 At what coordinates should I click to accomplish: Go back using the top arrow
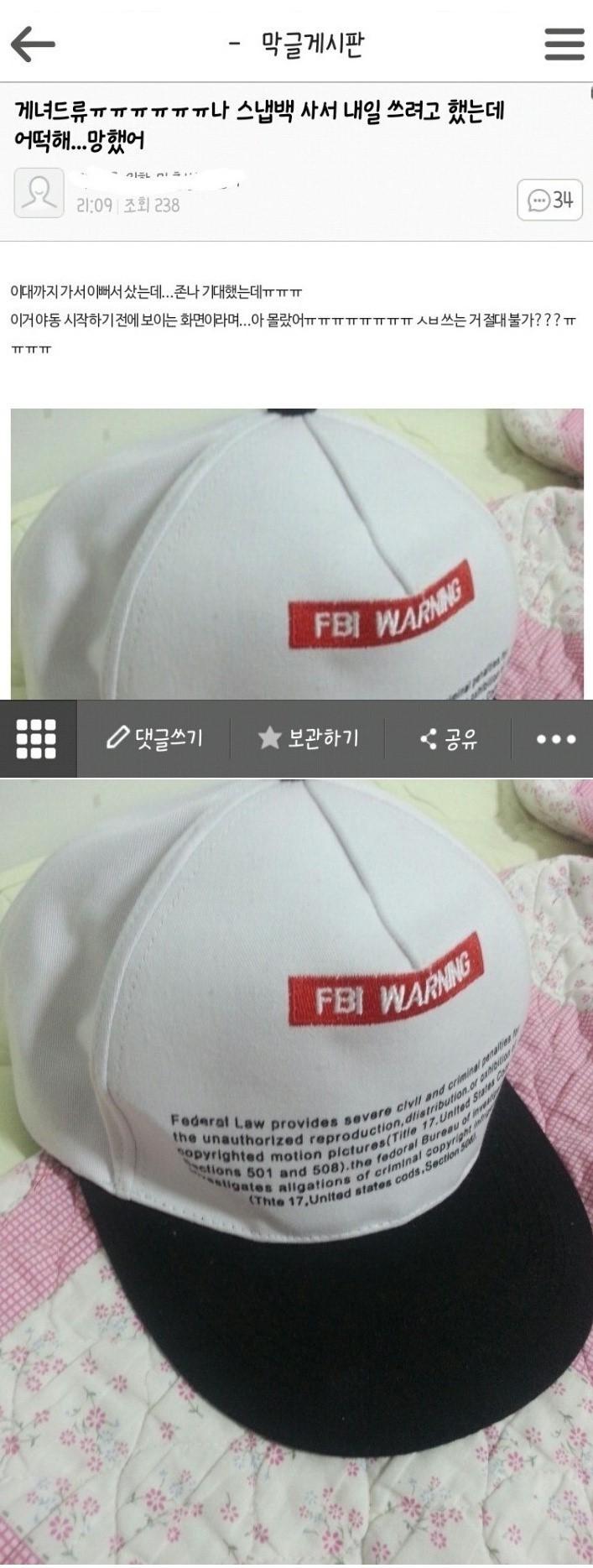pyautogui.click(x=33, y=44)
